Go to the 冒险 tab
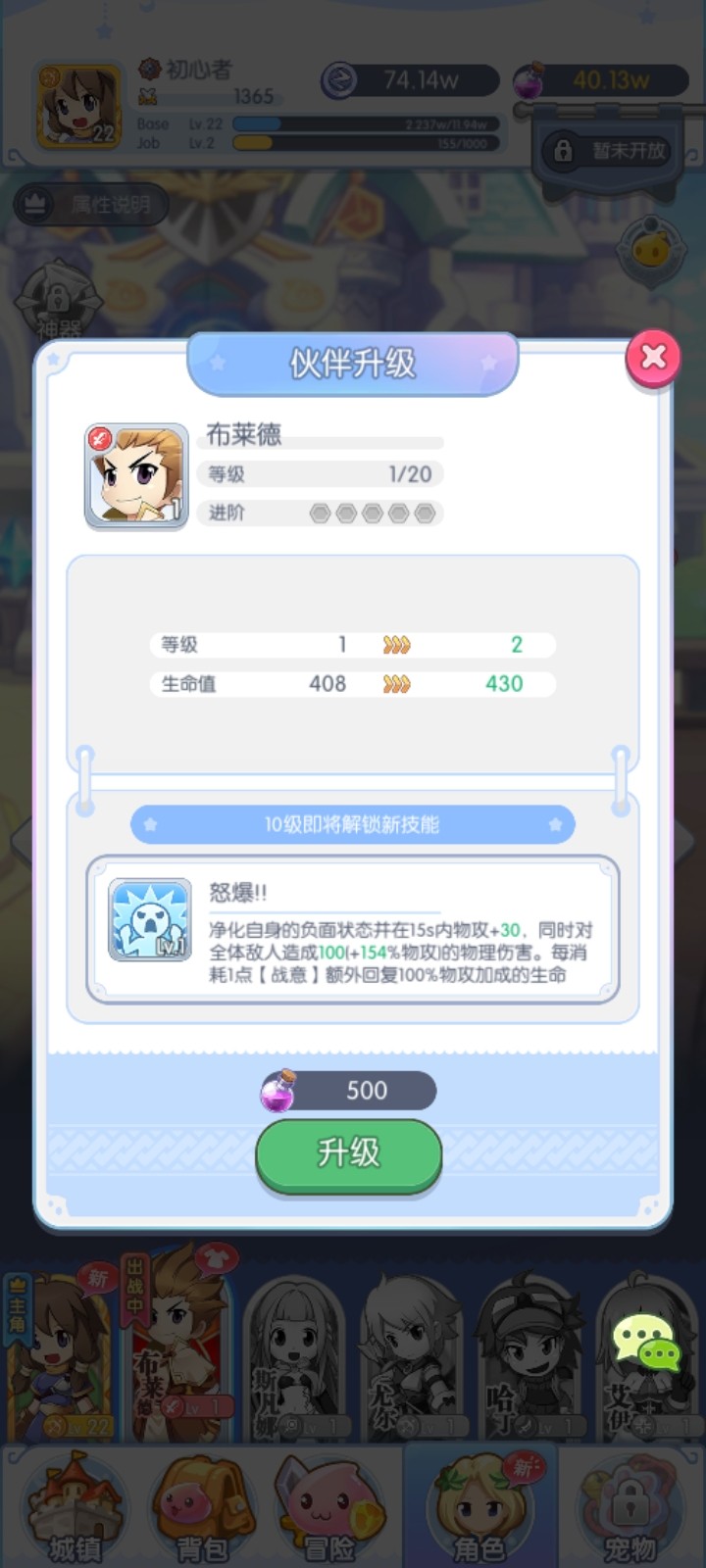 click(328, 1509)
